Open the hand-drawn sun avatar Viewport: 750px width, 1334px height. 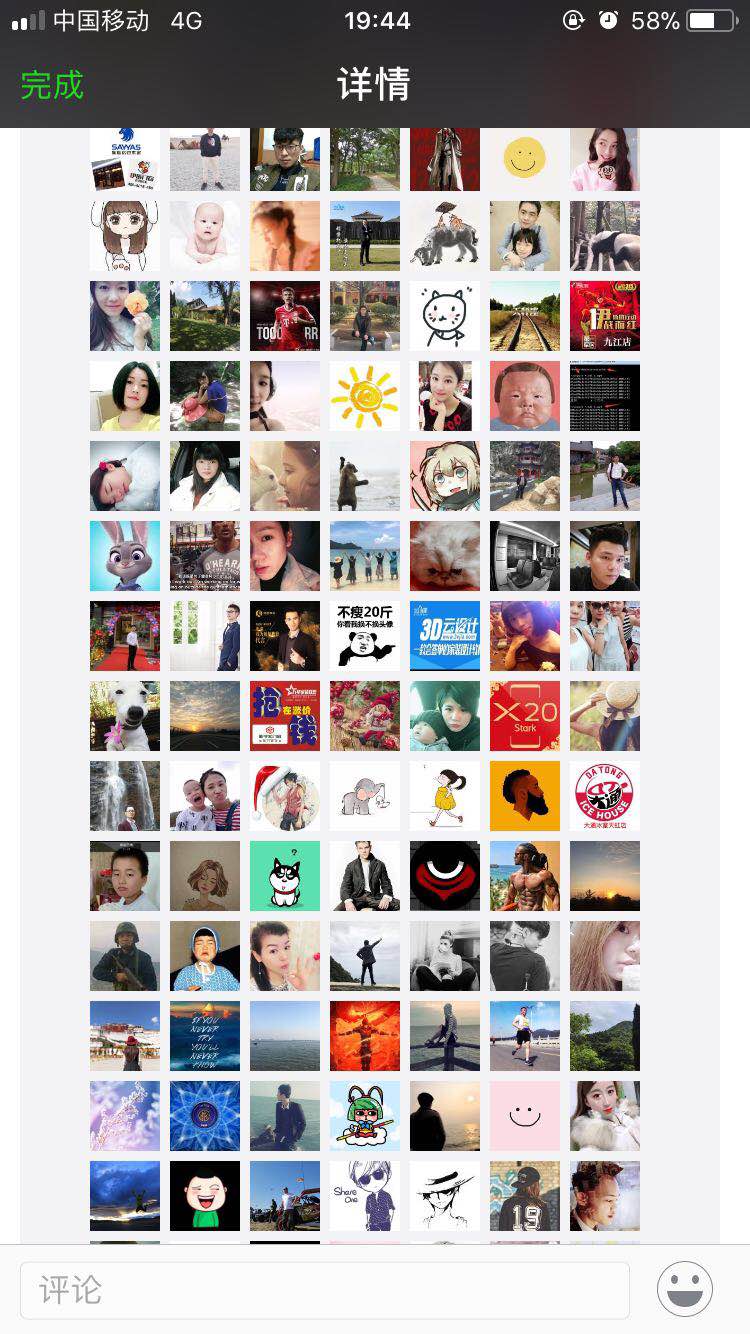coord(365,396)
